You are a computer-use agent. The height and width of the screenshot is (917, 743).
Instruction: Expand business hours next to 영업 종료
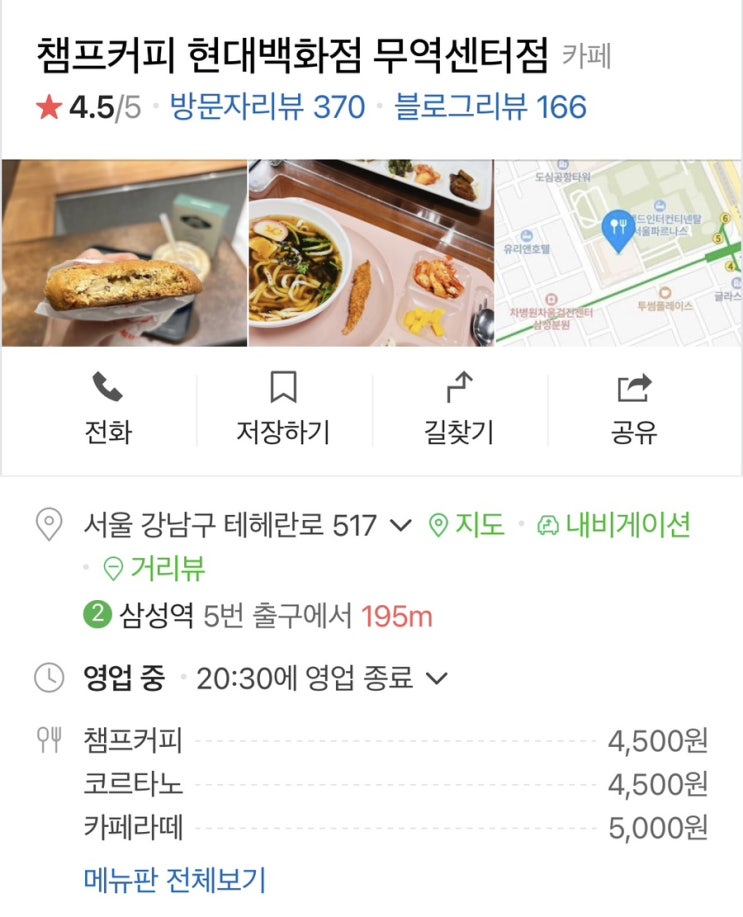point(437,679)
